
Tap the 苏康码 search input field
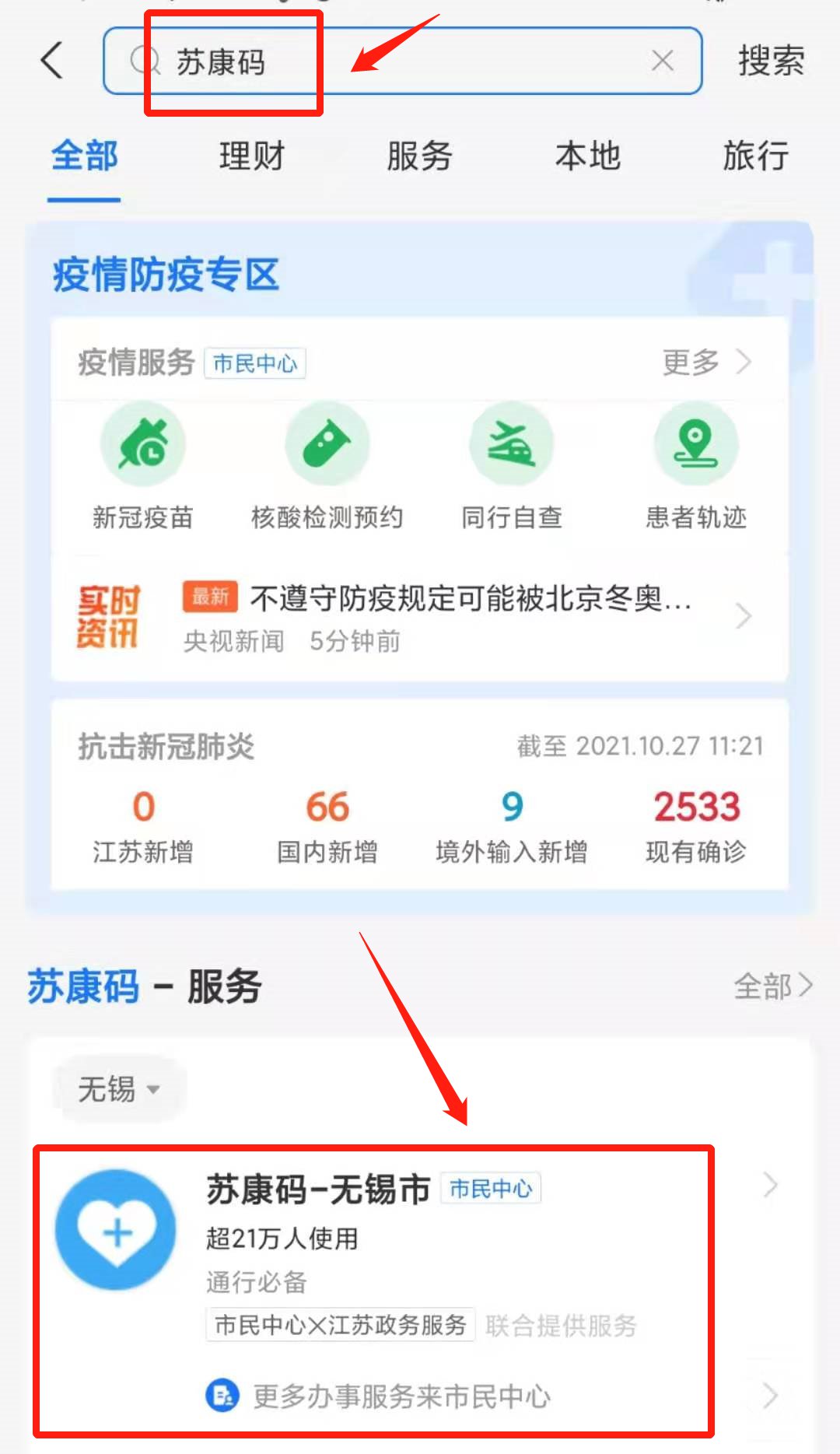[x=389, y=61]
